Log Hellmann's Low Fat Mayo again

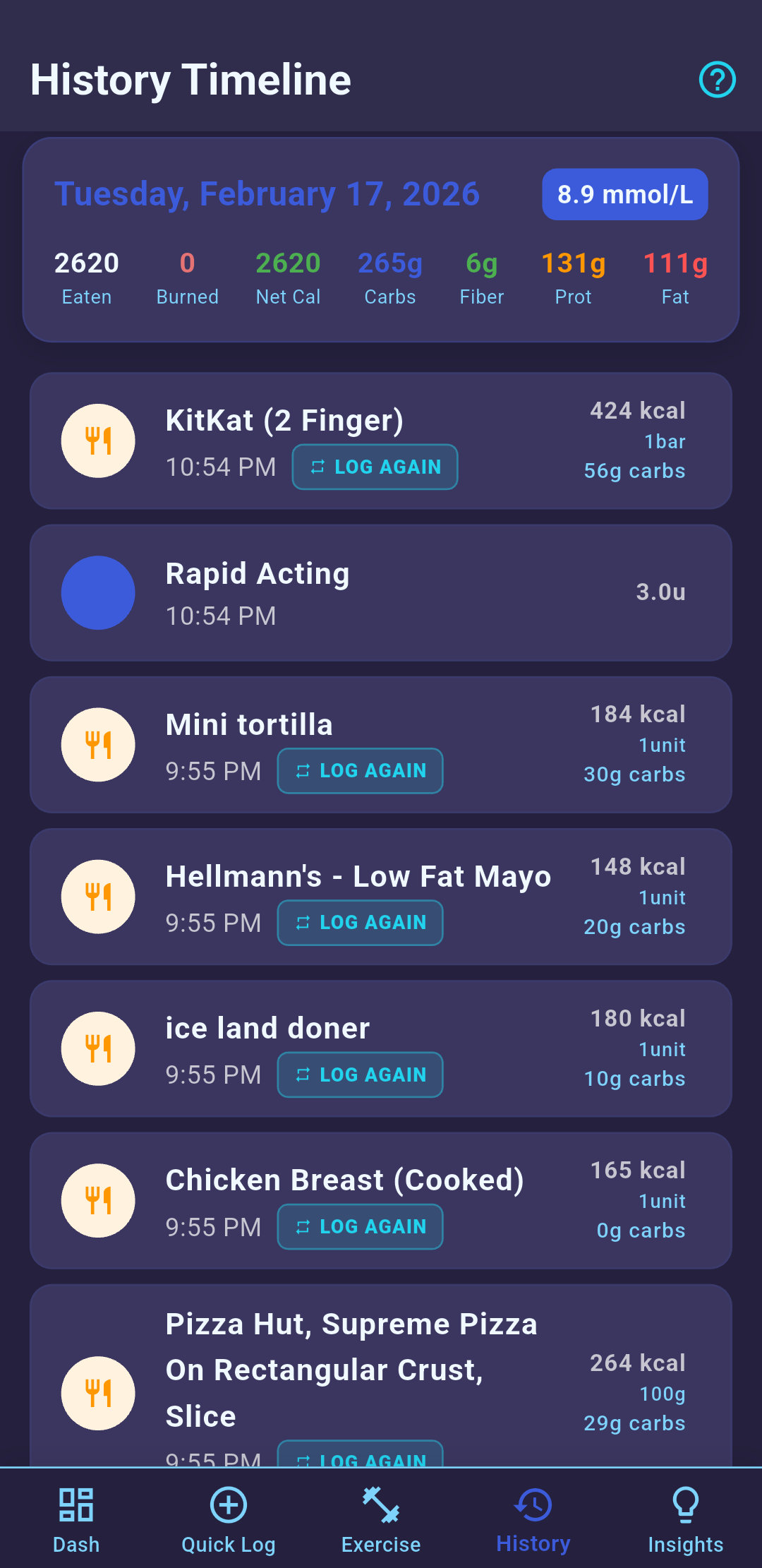click(360, 922)
